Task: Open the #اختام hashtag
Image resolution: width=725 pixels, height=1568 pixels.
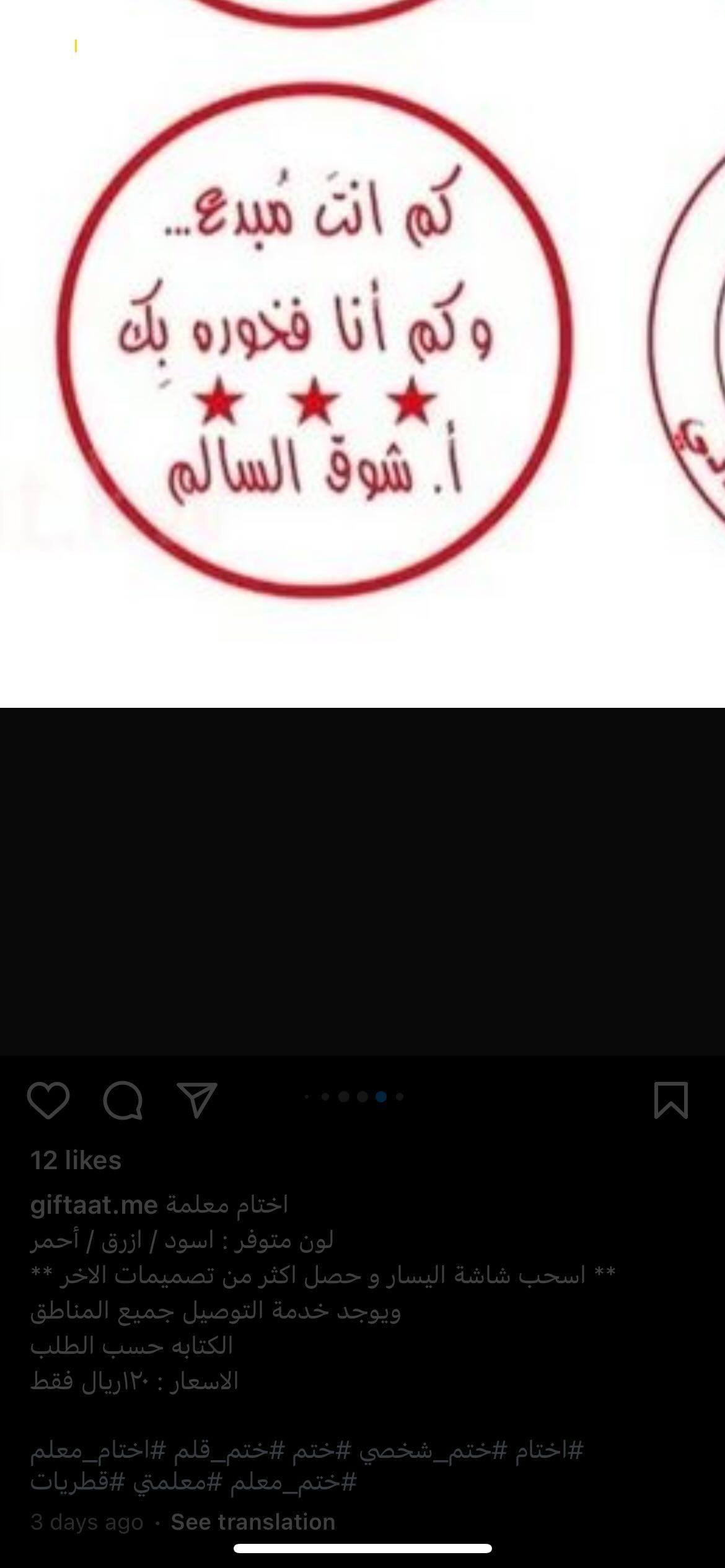Action: pyautogui.click(x=549, y=1450)
